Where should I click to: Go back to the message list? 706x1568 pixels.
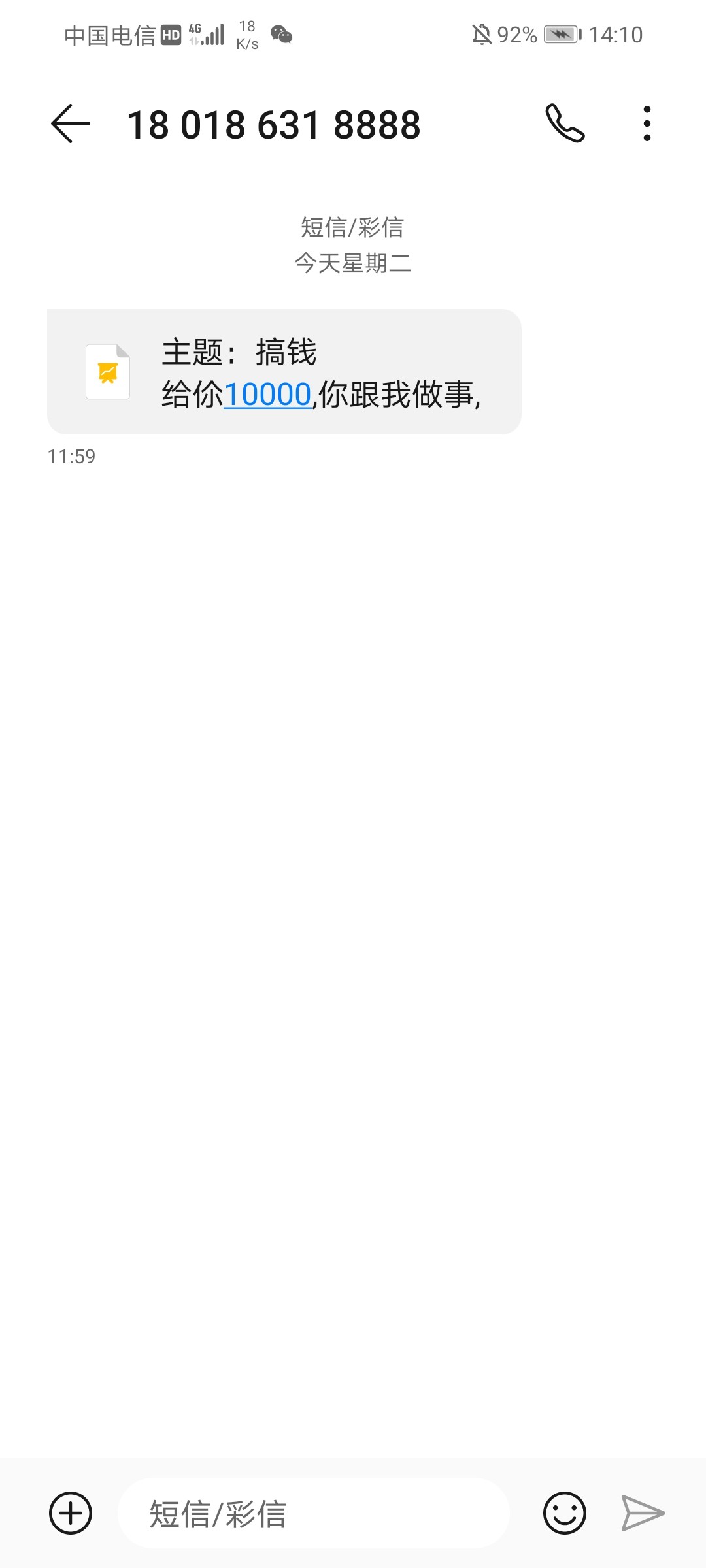coord(71,123)
